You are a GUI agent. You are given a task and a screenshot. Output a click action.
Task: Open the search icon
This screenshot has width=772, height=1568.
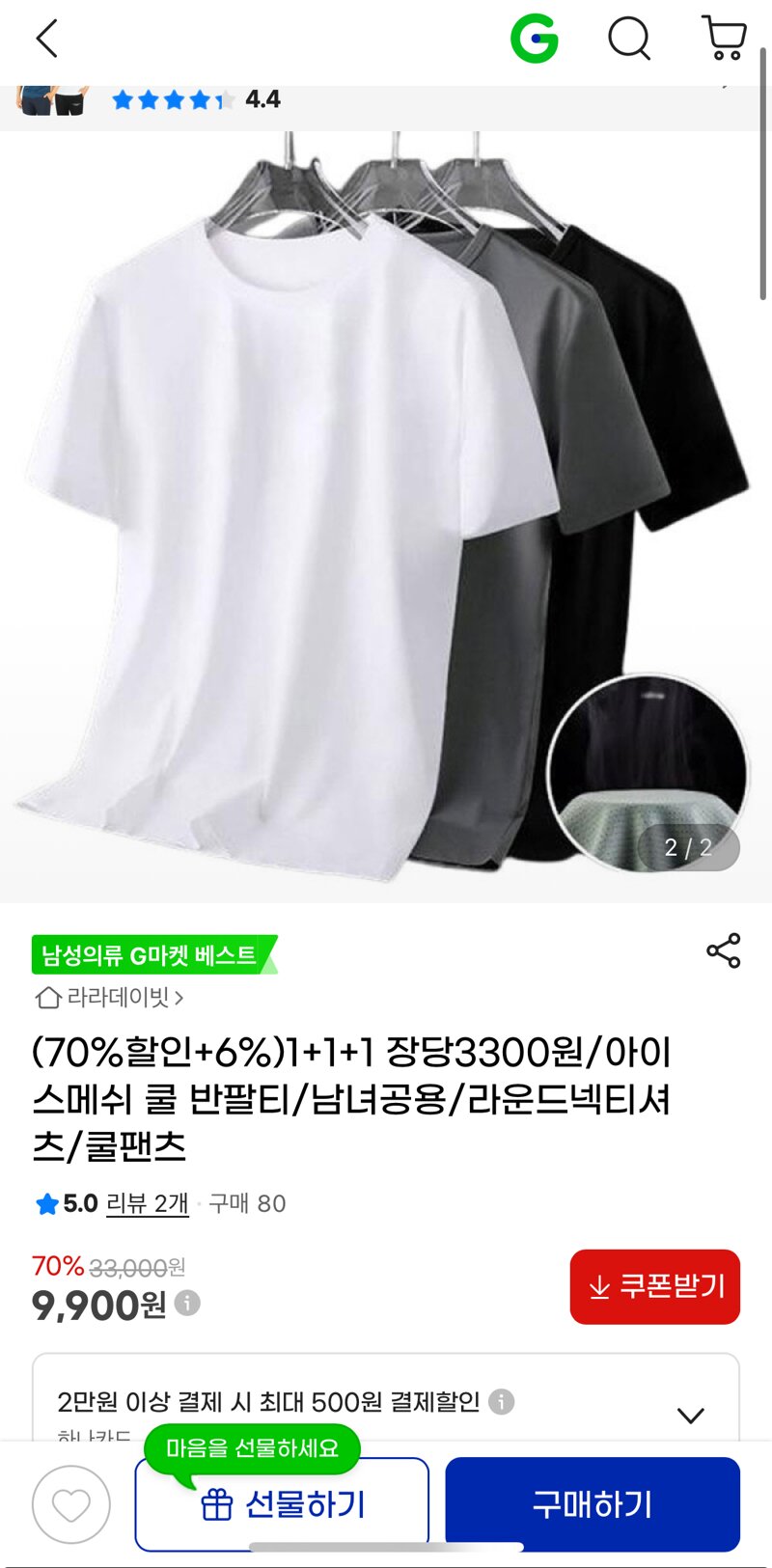click(629, 40)
